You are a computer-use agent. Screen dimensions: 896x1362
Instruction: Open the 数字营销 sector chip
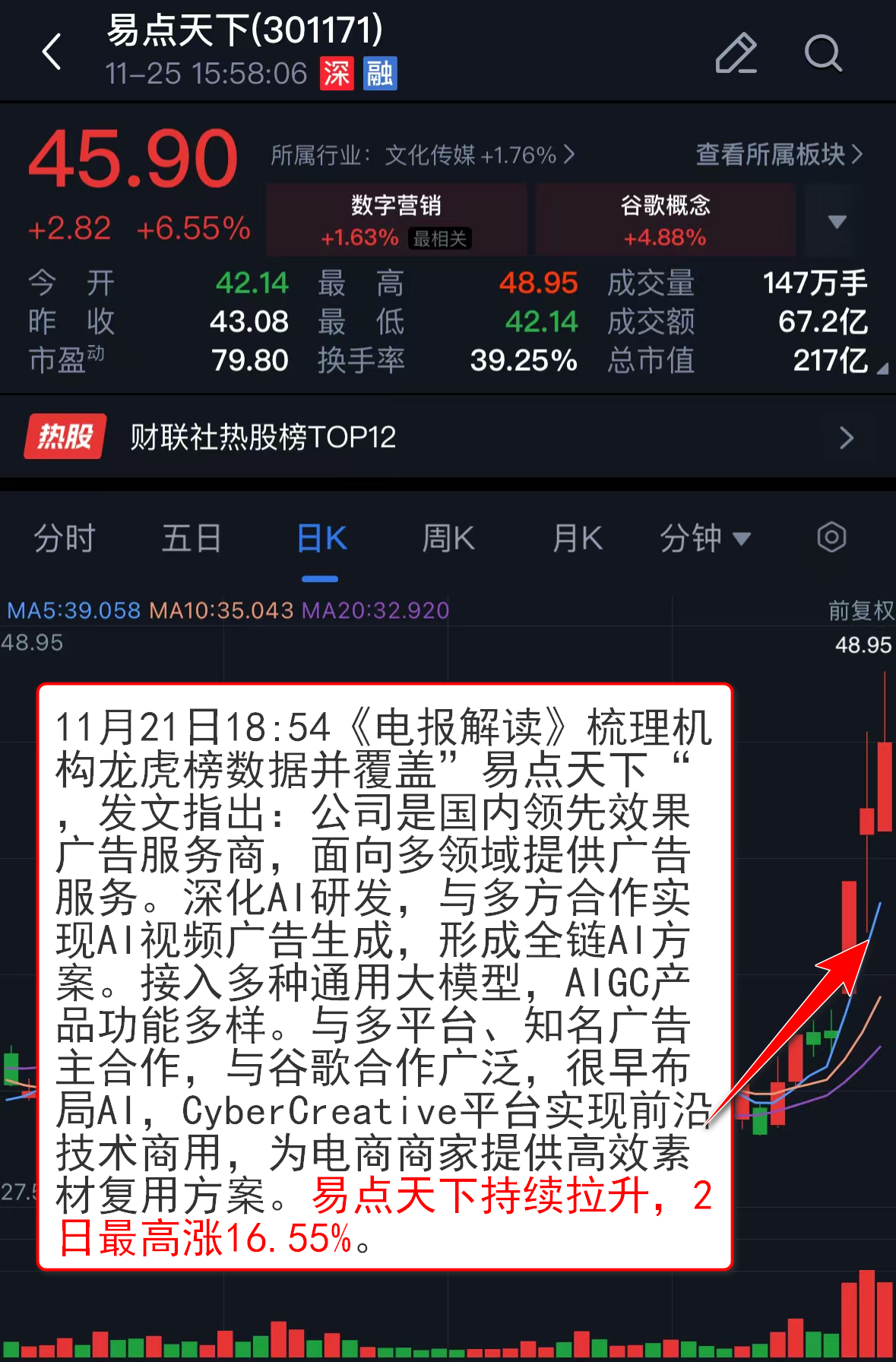tap(396, 220)
